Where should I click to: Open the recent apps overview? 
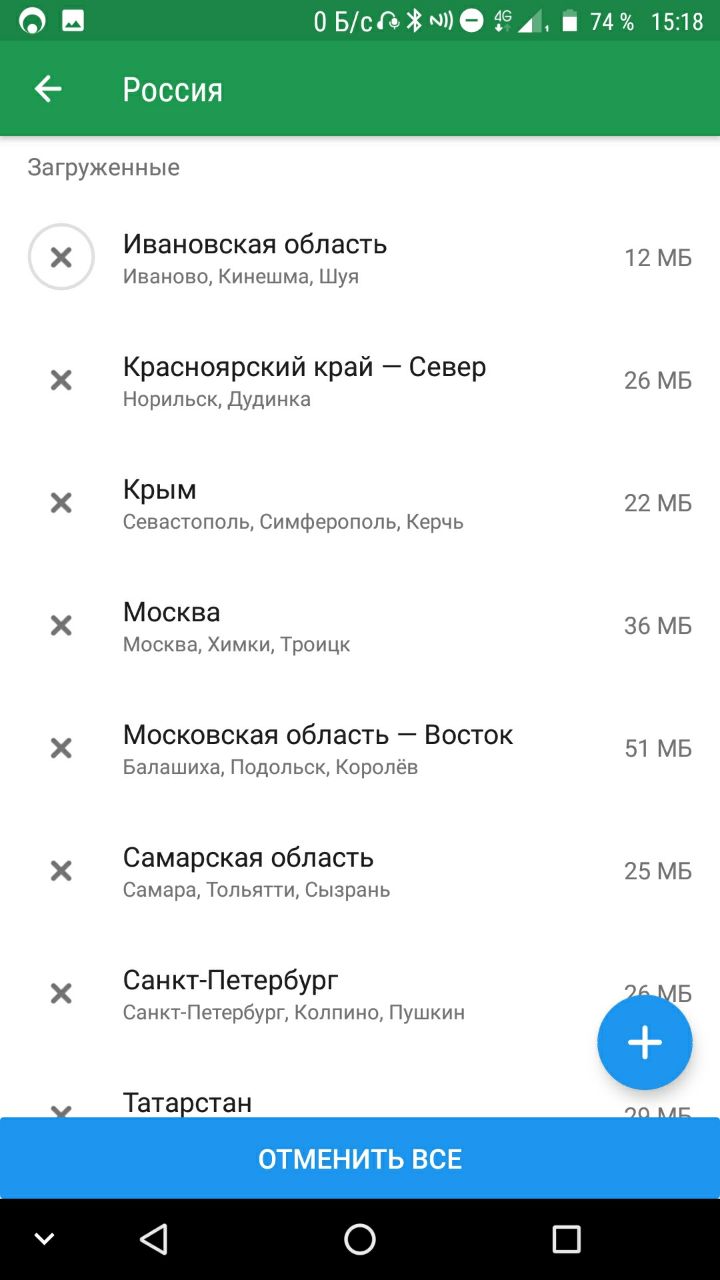click(x=566, y=1240)
